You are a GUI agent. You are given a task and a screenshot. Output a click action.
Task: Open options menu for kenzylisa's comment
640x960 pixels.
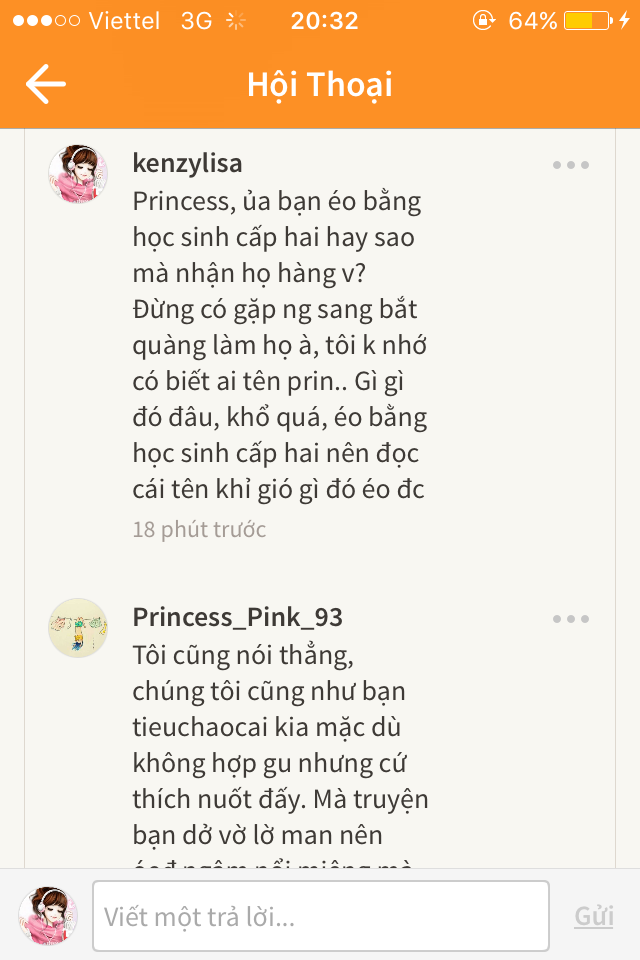(570, 165)
